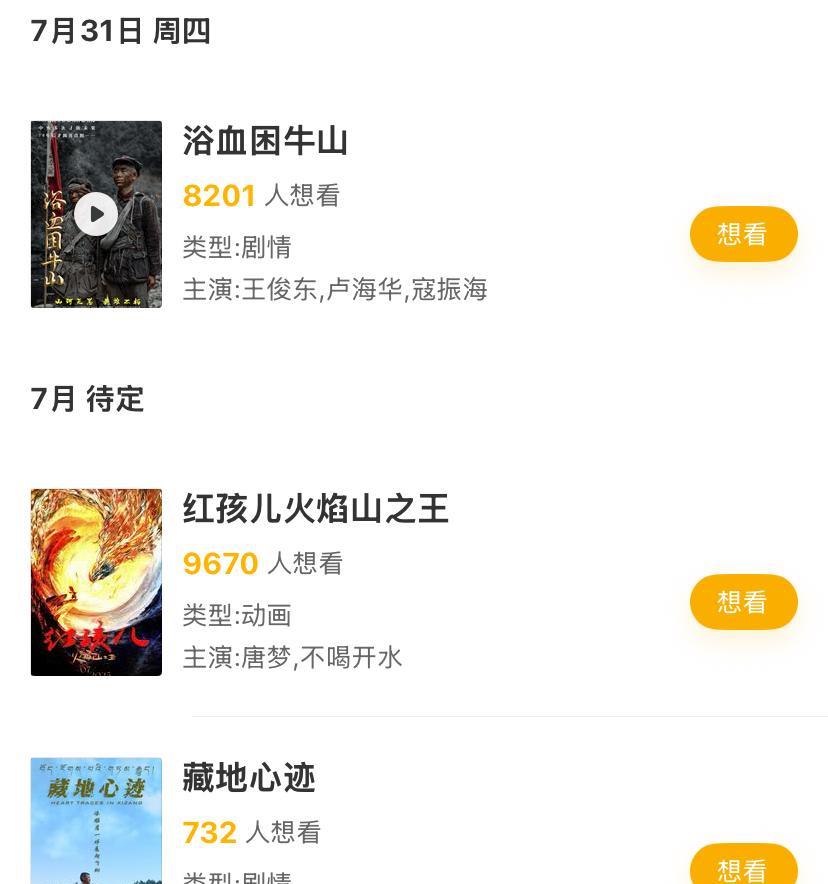The height and width of the screenshot is (884, 828).
Task: Open the 红孩儿火焰山之王 movie details
Action: [315, 509]
